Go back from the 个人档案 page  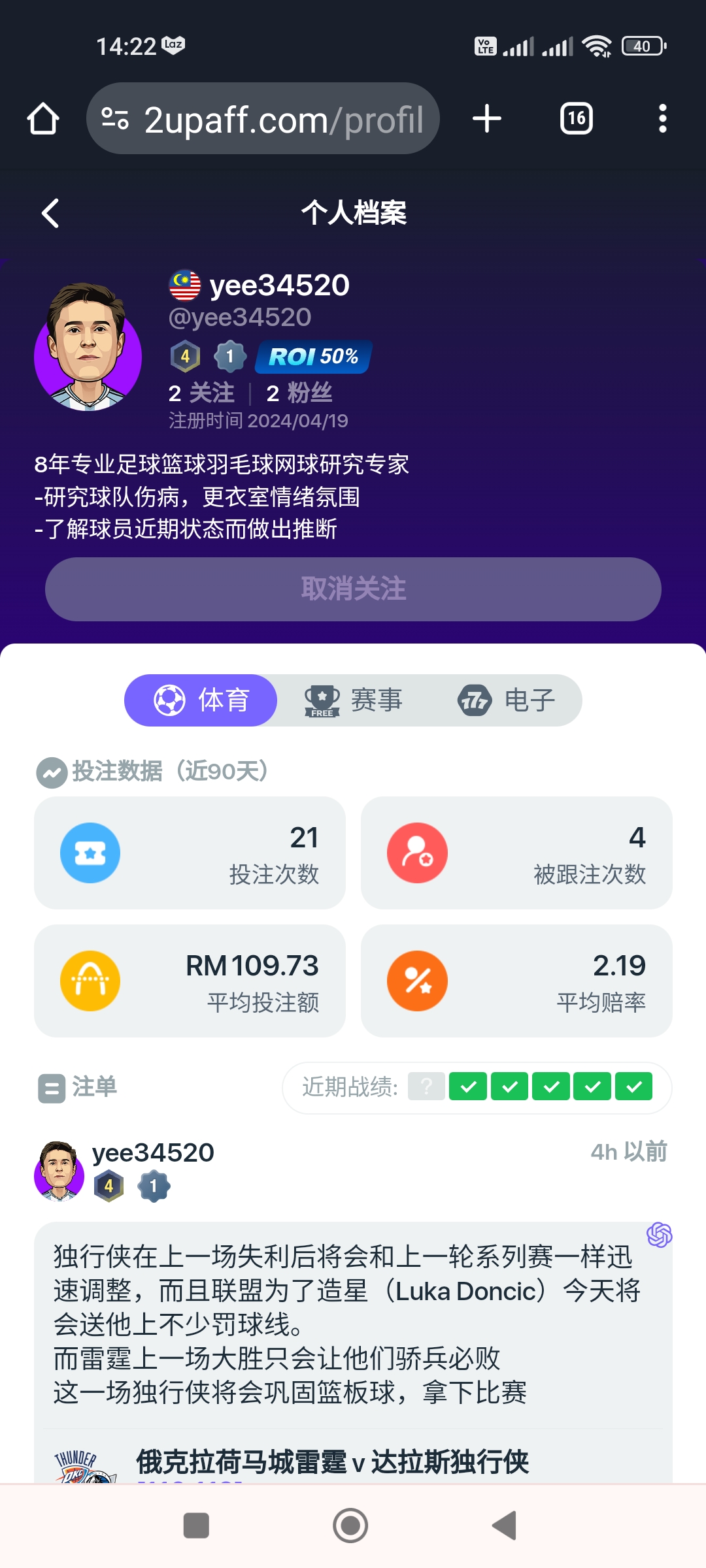coord(50,213)
